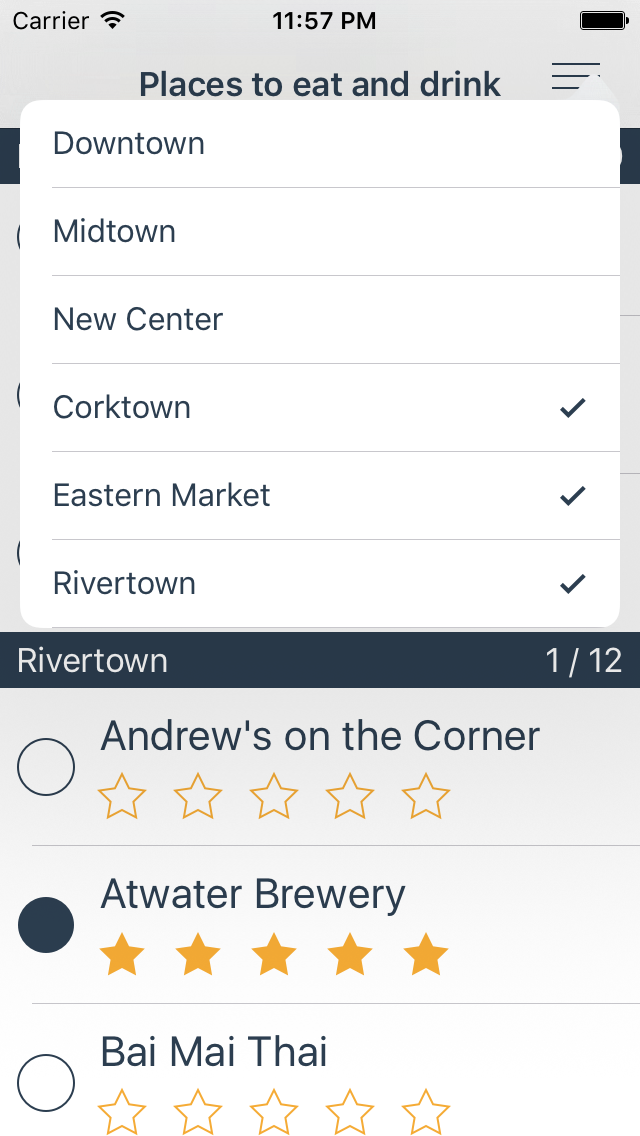Select New Center in the filter list
The width and height of the screenshot is (640, 1136).
point(320,320)
